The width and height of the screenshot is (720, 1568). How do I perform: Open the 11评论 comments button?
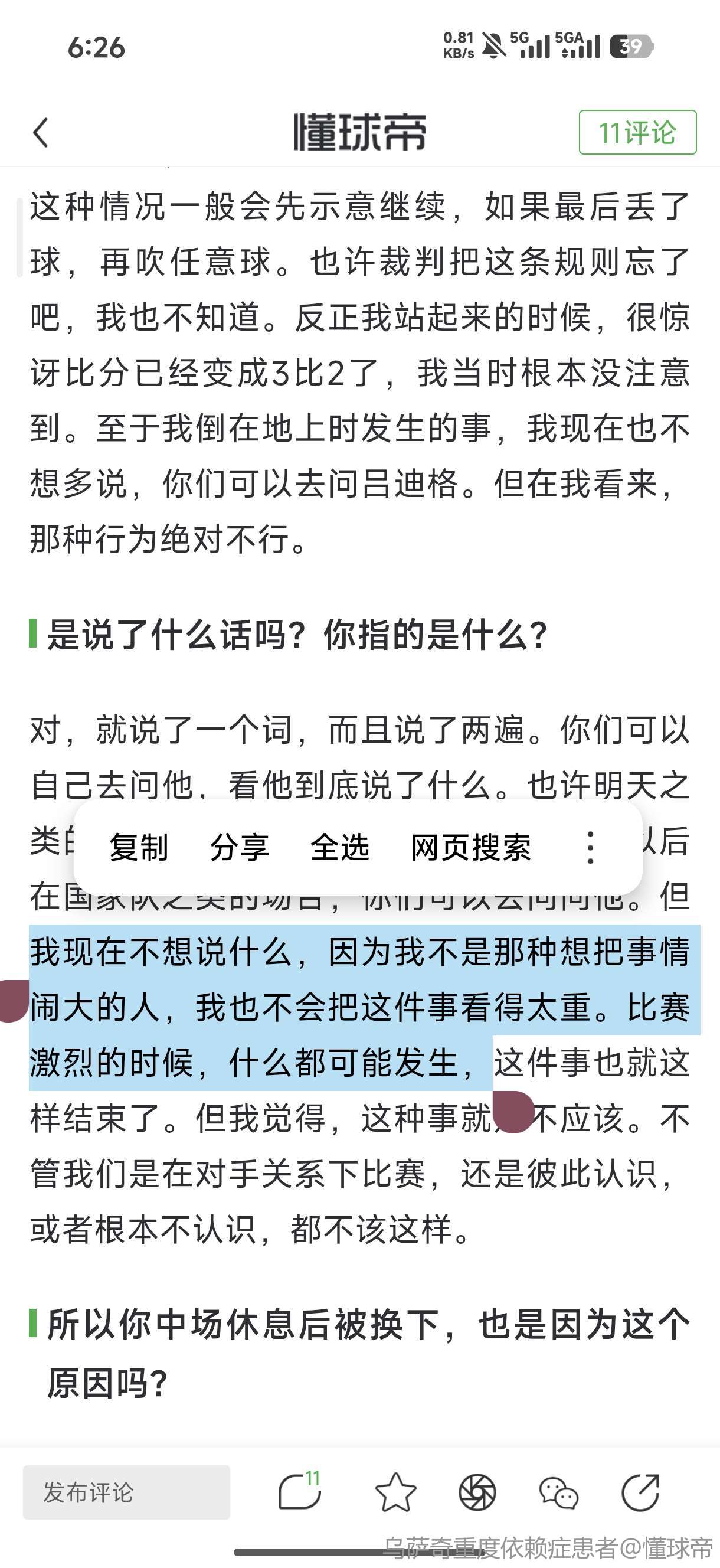pos(637,133)
